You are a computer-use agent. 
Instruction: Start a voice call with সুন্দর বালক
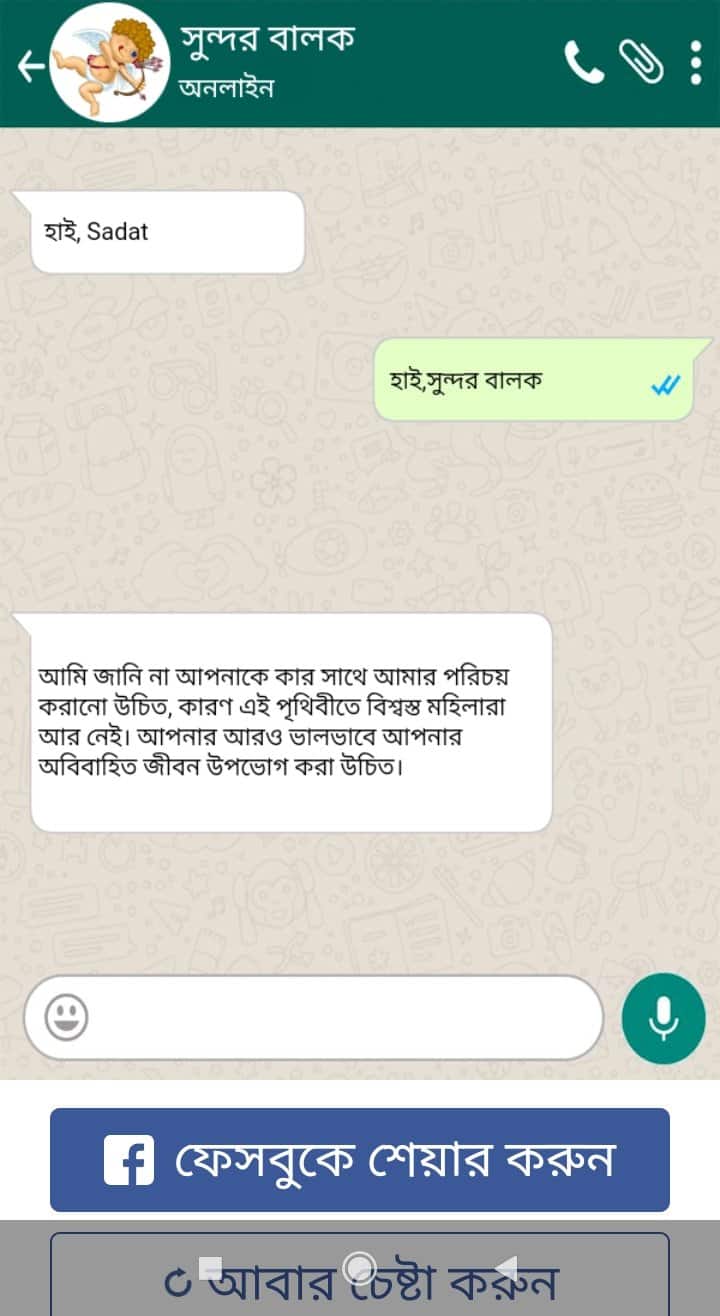pyautogui.click(x=584, y=62)
